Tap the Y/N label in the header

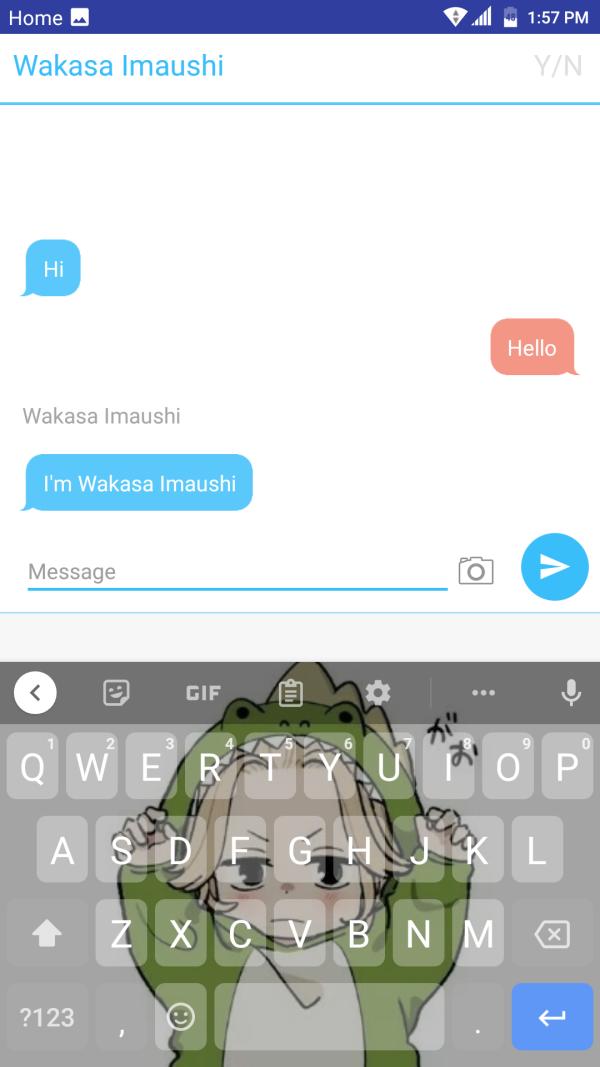pyautogui.click(x=558, y=66)
